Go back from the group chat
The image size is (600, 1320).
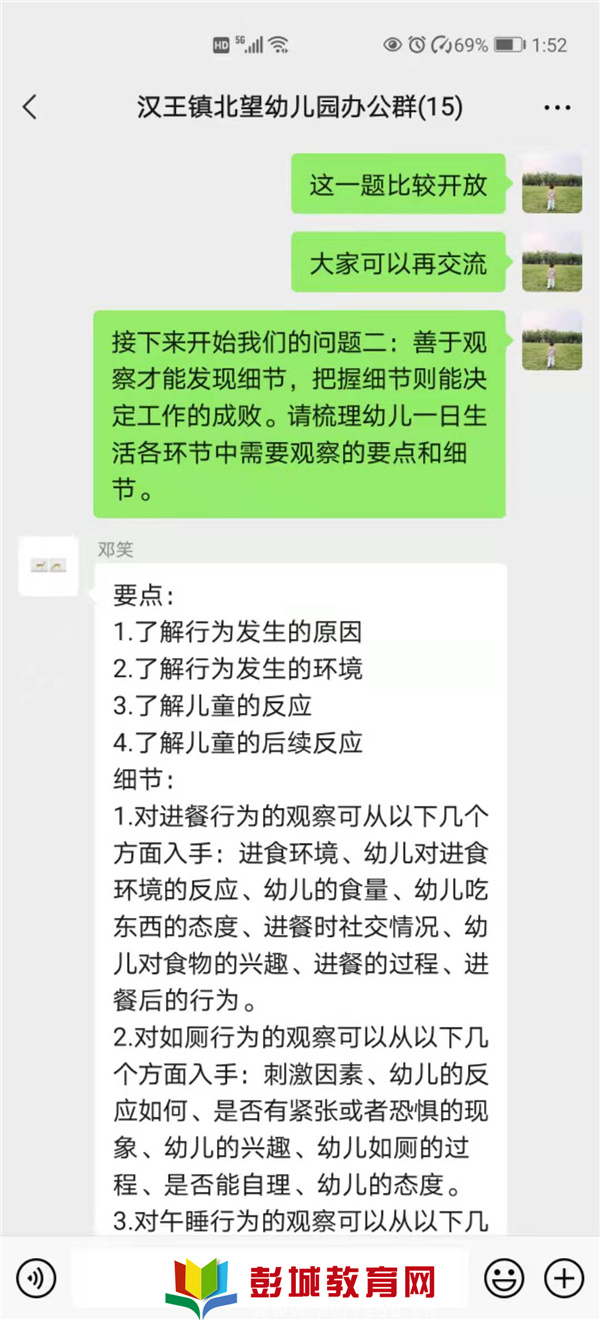[x=30, y=107]
